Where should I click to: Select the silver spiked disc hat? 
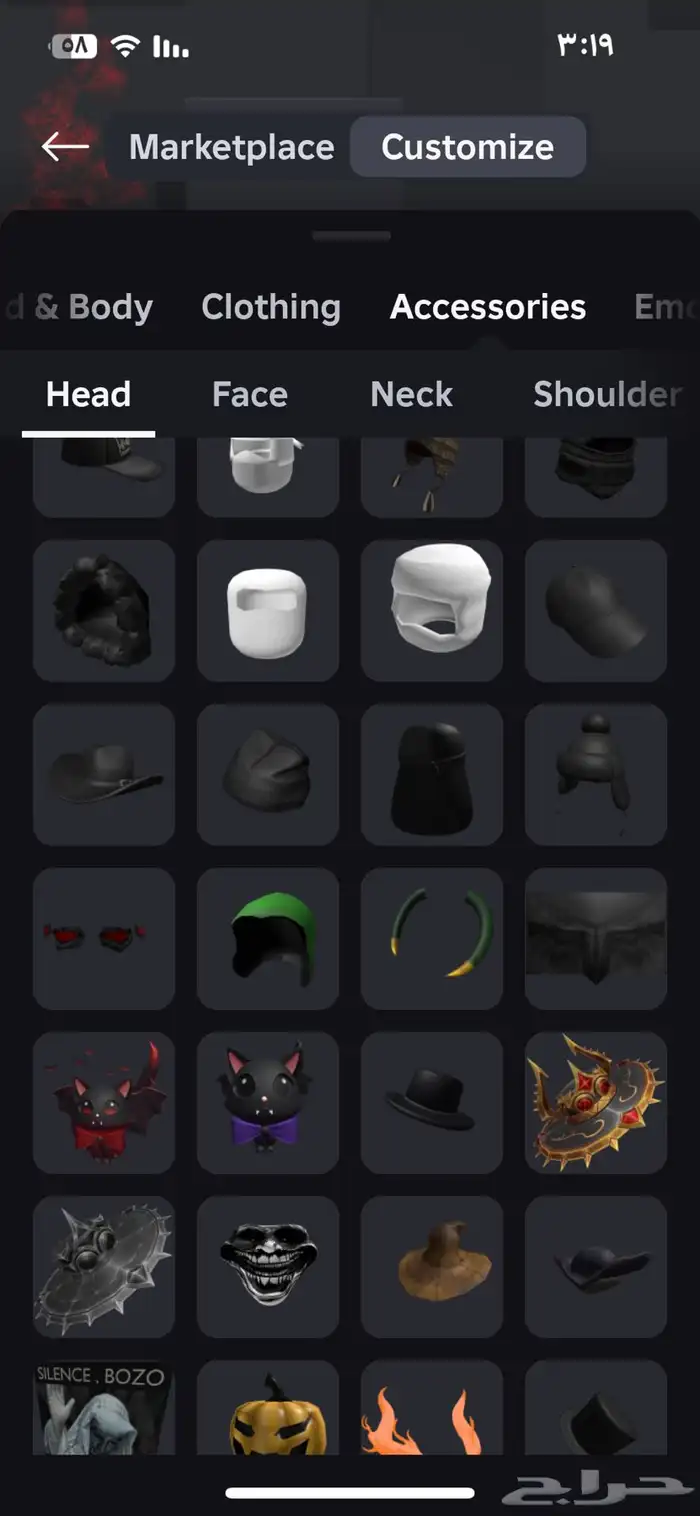(104, 1266)
